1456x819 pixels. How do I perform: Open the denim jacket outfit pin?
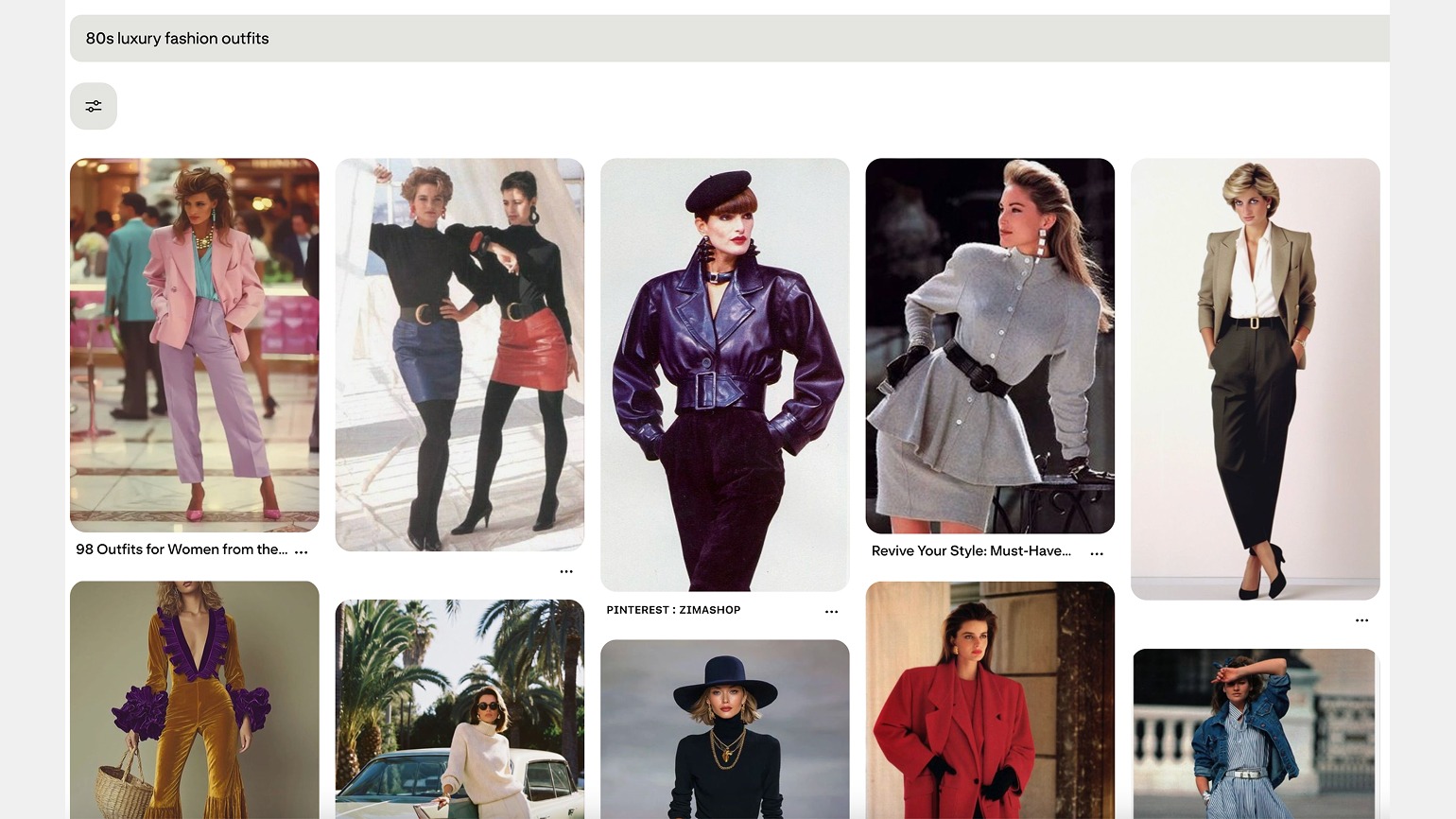pyautogui.click(x=1256, y=734)
